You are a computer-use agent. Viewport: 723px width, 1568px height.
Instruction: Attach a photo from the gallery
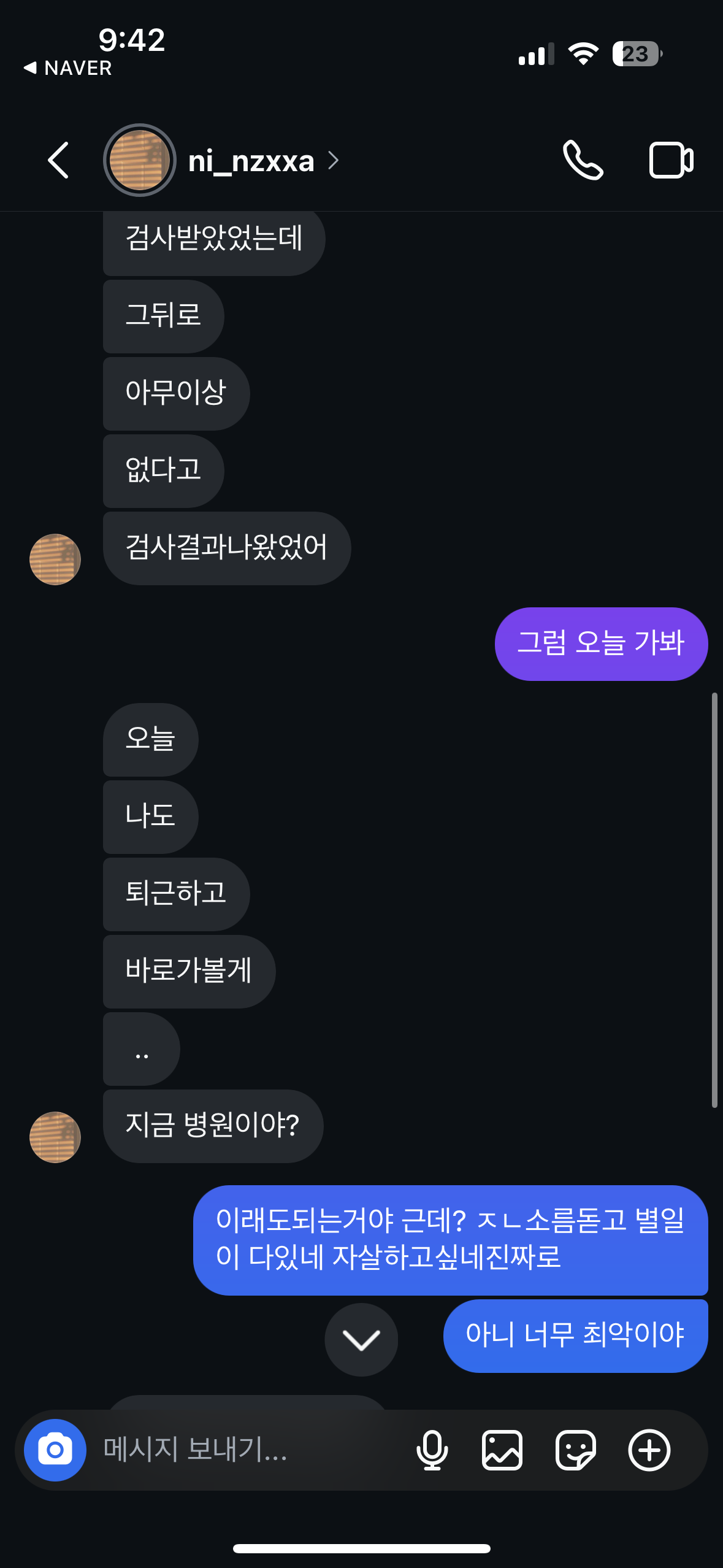pyautogui.click(x=502, y=1450)
